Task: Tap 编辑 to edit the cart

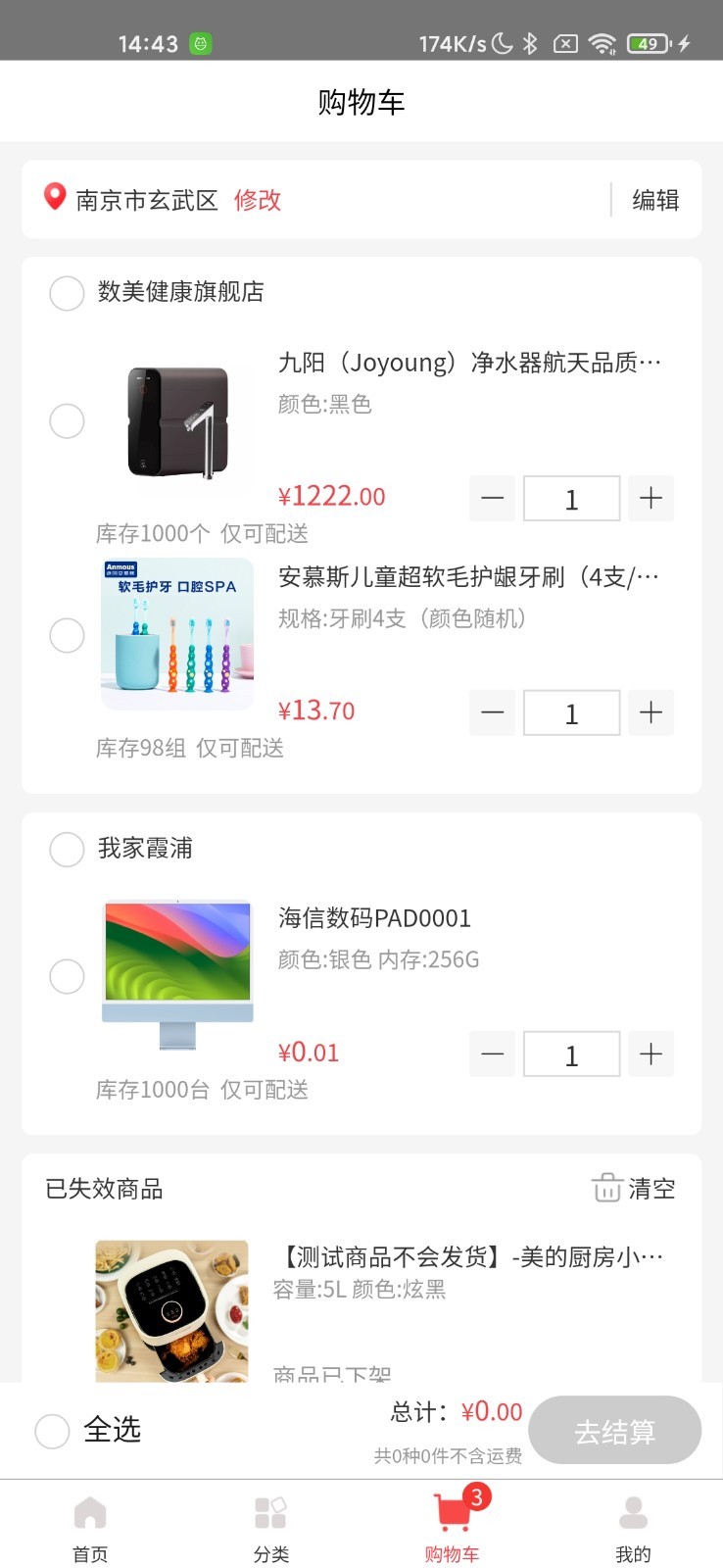Action: [x=654, y=200]
